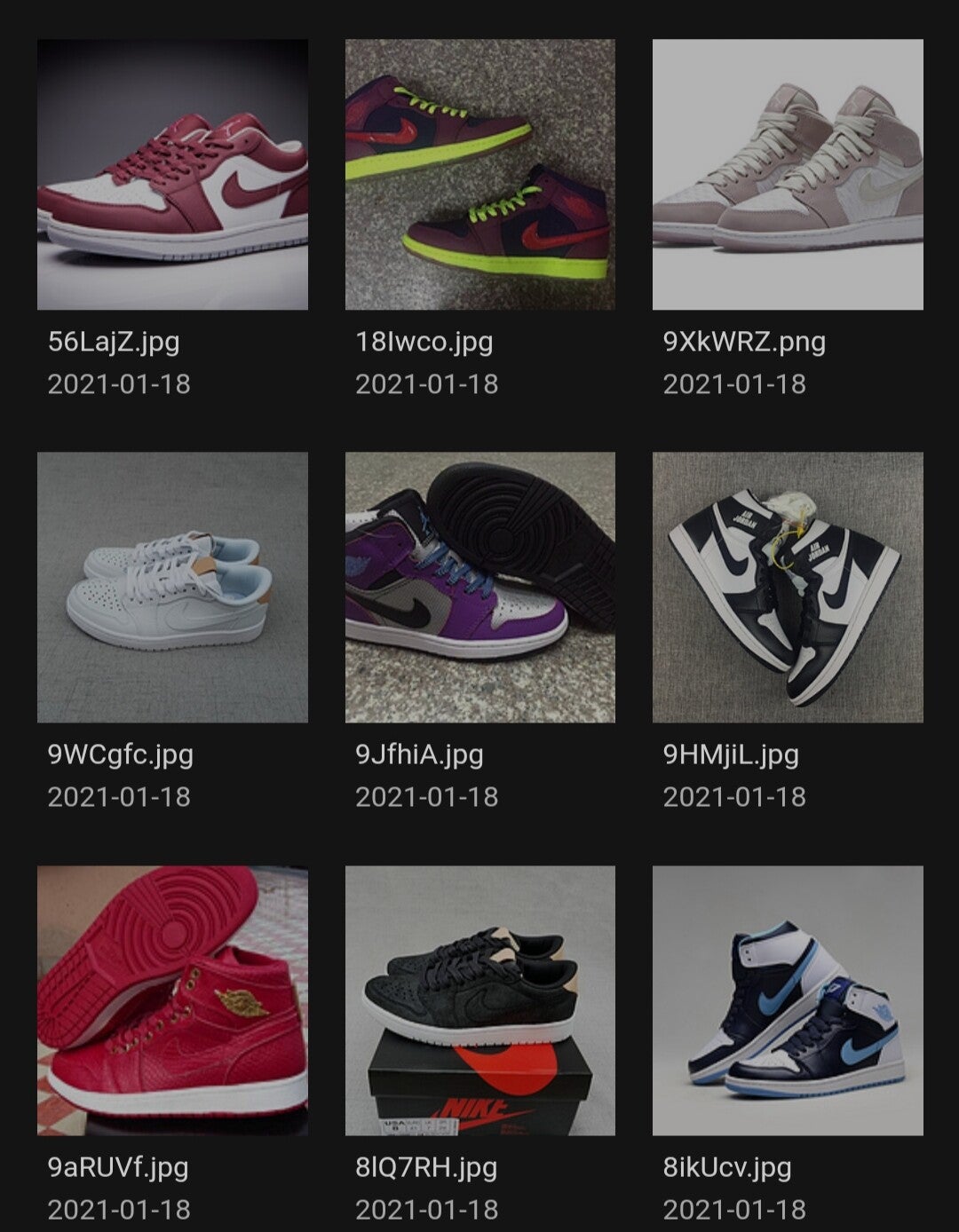Image resolution: width=959 pixels, height=1232 pixels.
Task: Open the image 56LajZ.jpg
Action: click(172, 174)
